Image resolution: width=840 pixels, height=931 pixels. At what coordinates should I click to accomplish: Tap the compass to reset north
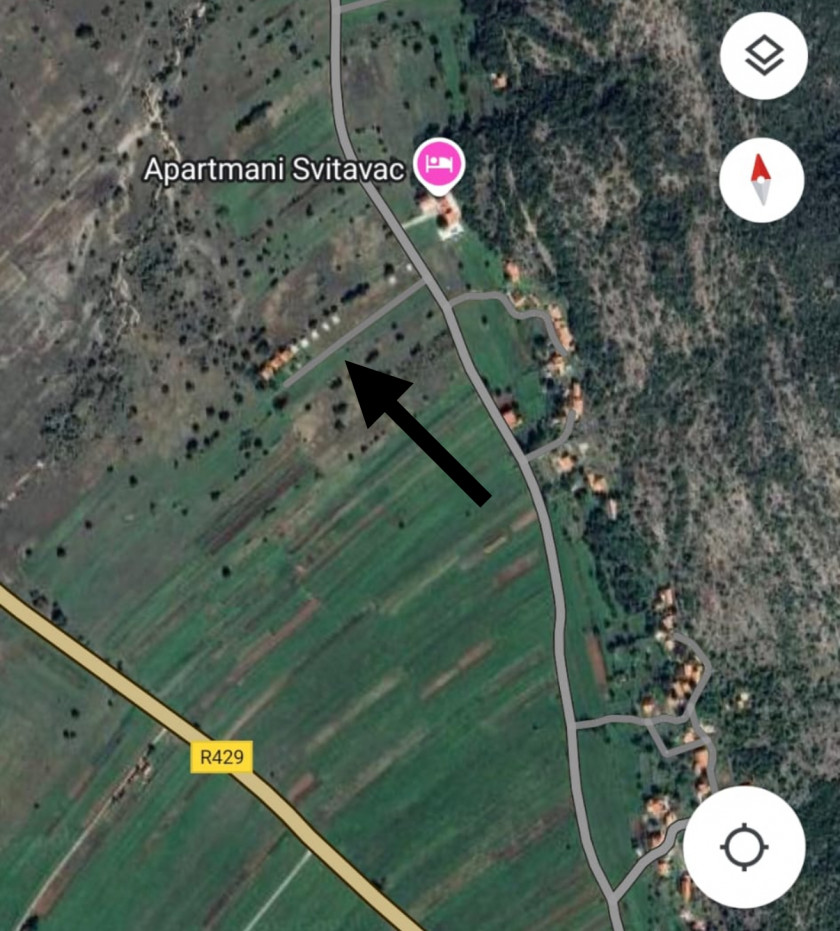(761, 180)
